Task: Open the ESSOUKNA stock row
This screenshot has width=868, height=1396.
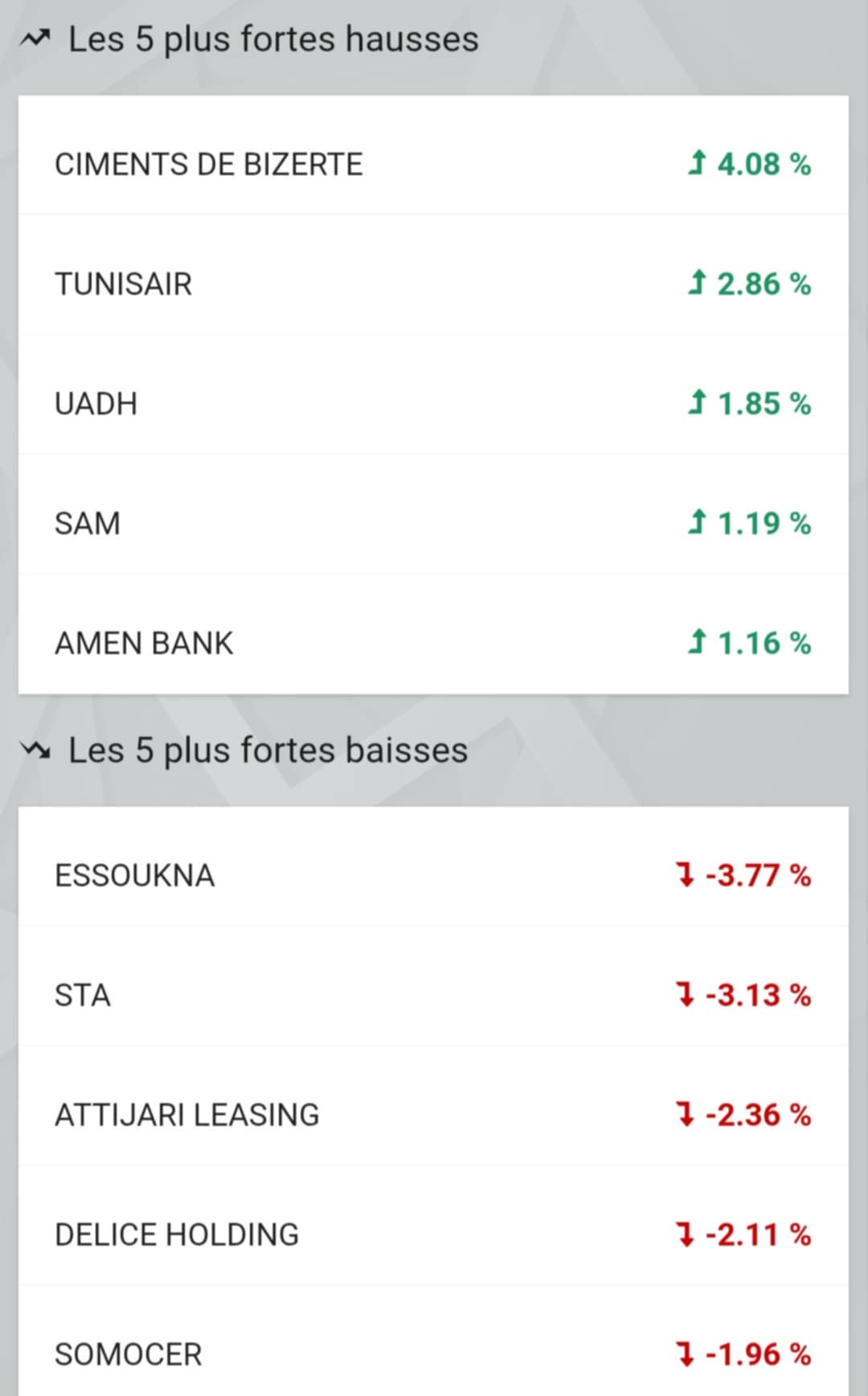Action: pyautogui.click(x=433, y=875)
